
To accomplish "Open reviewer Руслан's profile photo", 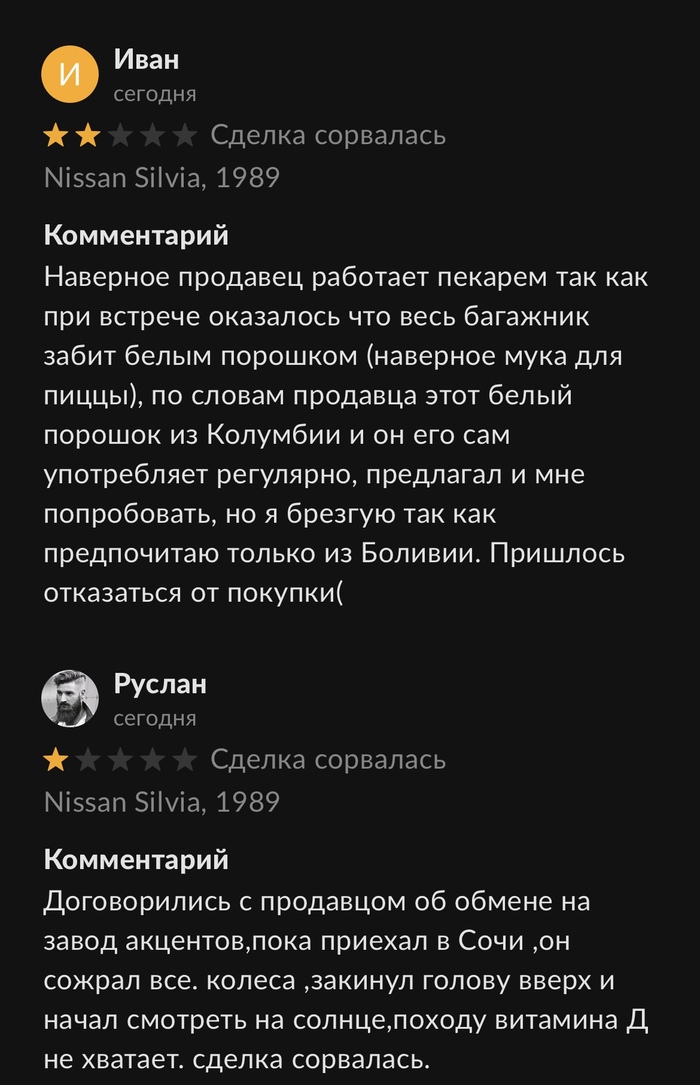I will (70, 698).
